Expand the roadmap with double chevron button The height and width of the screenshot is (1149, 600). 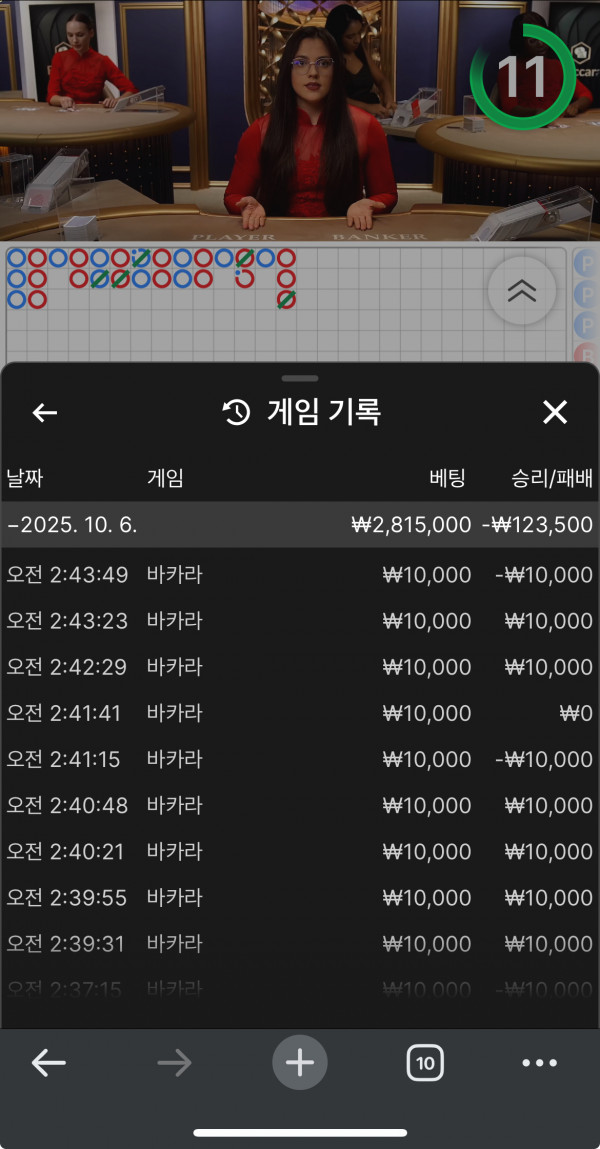pyautogui.click(x=521, y=291)
